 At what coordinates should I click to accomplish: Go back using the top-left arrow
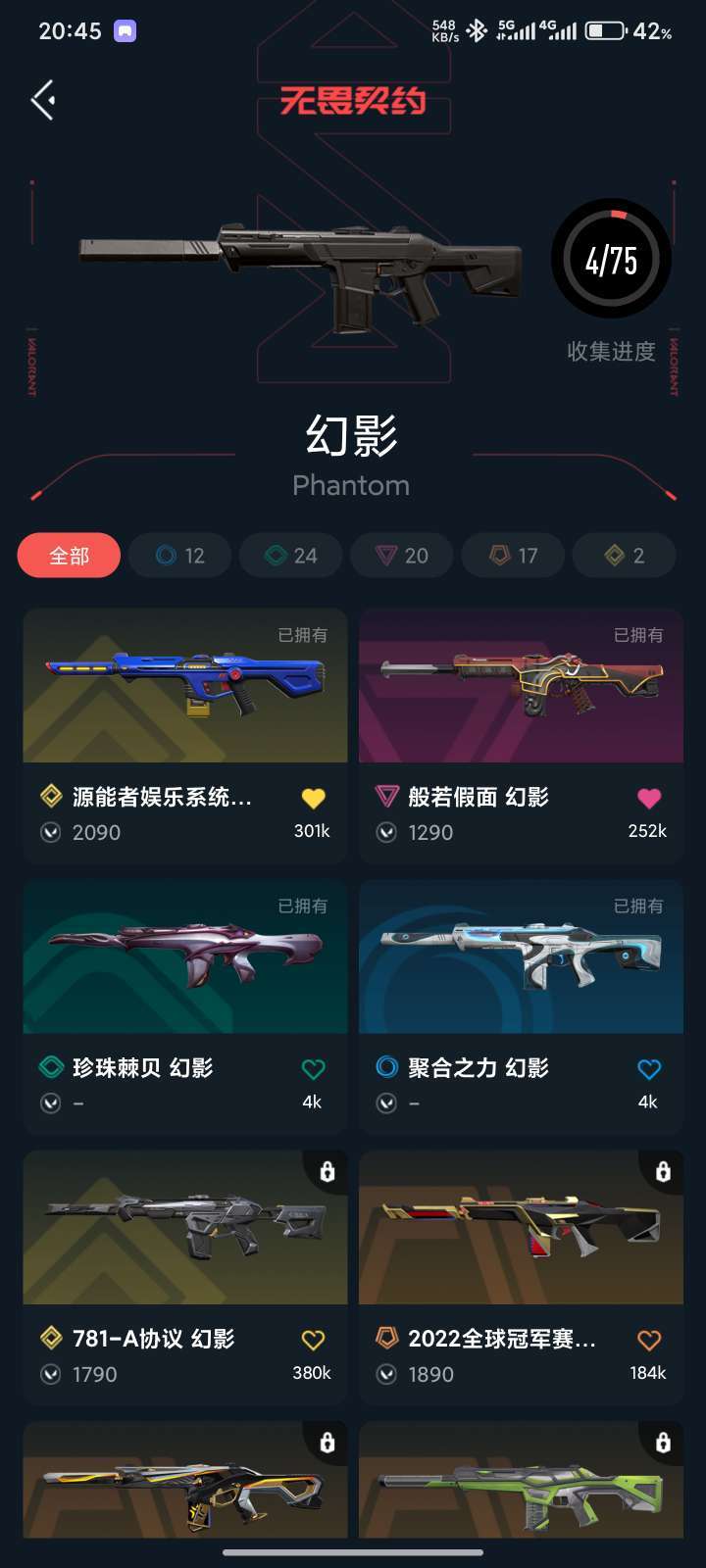[42, 100]
